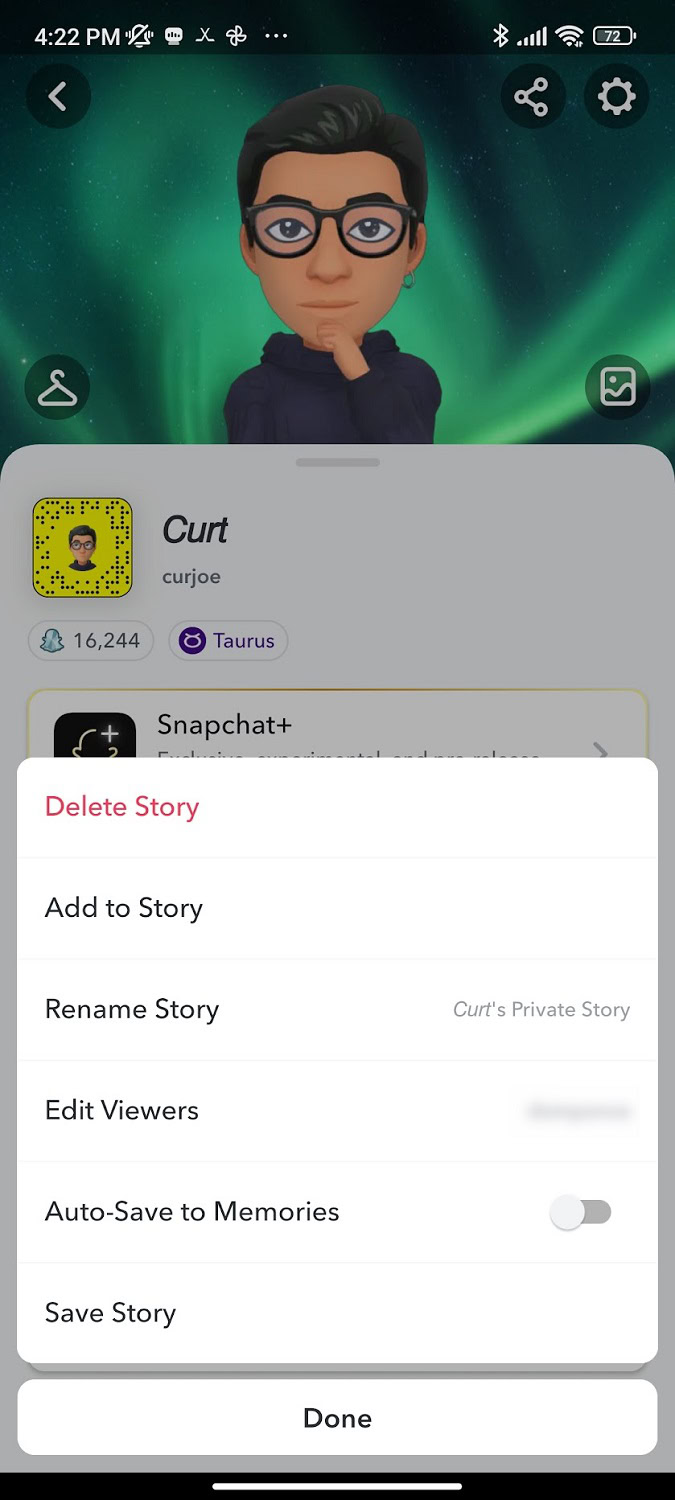Viewport: 675px width, 1500px height.
Task: Go back using the top arrow
Action: click(x=58, y=97)
